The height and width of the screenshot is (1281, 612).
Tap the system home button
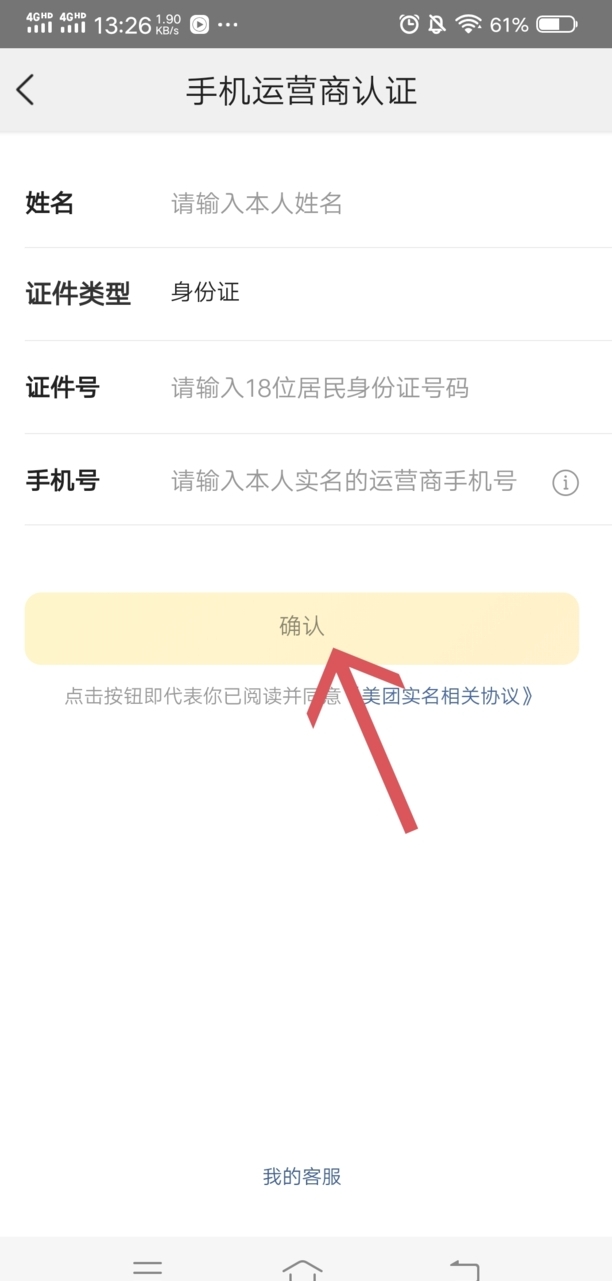[302, 1268]
